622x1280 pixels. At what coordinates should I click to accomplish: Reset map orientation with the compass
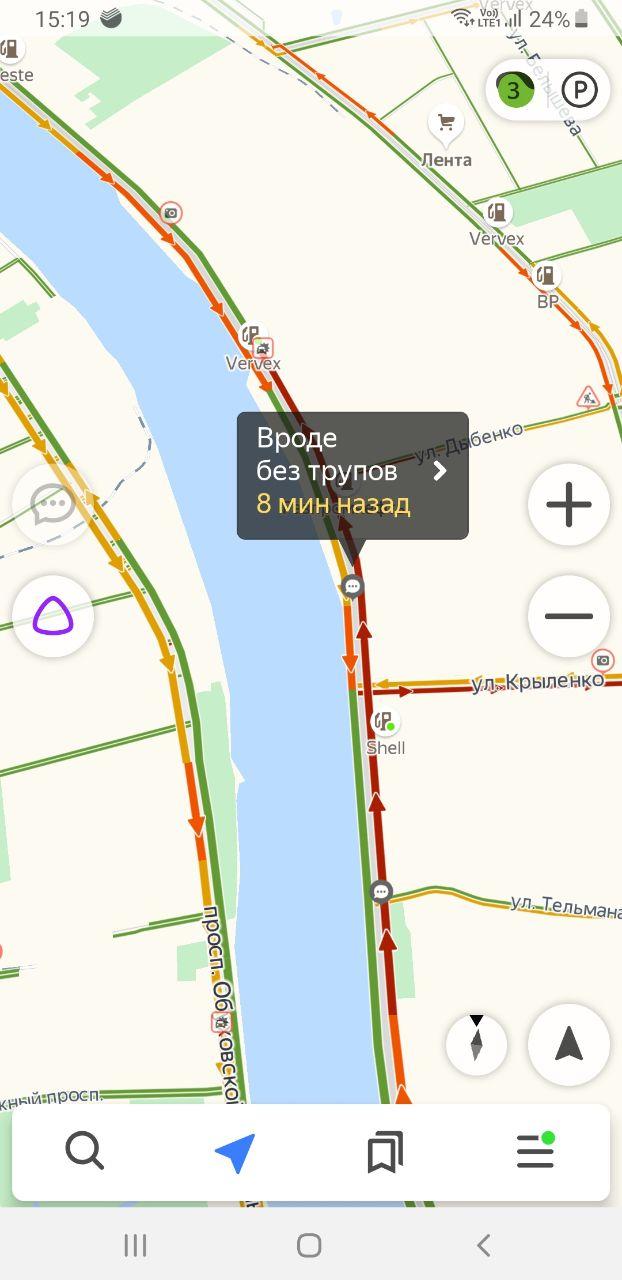pyautogui.click(x=476, y=1044)
